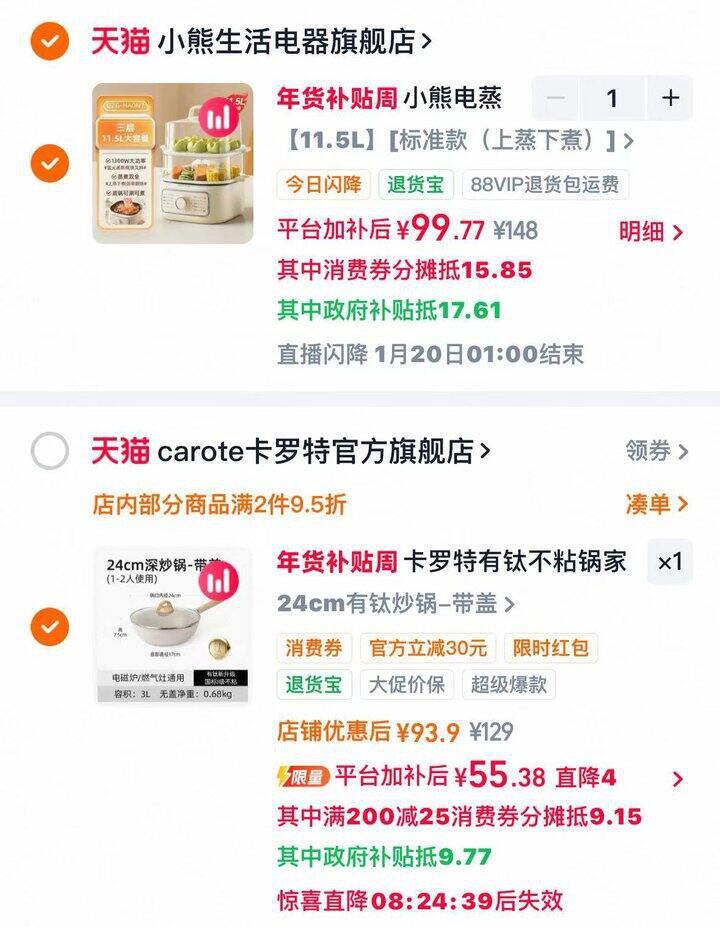The width and height of the screenshot is (720, 927).
Task: Expand 平台加补后 ¥55.38 price details
Action: 678,779
